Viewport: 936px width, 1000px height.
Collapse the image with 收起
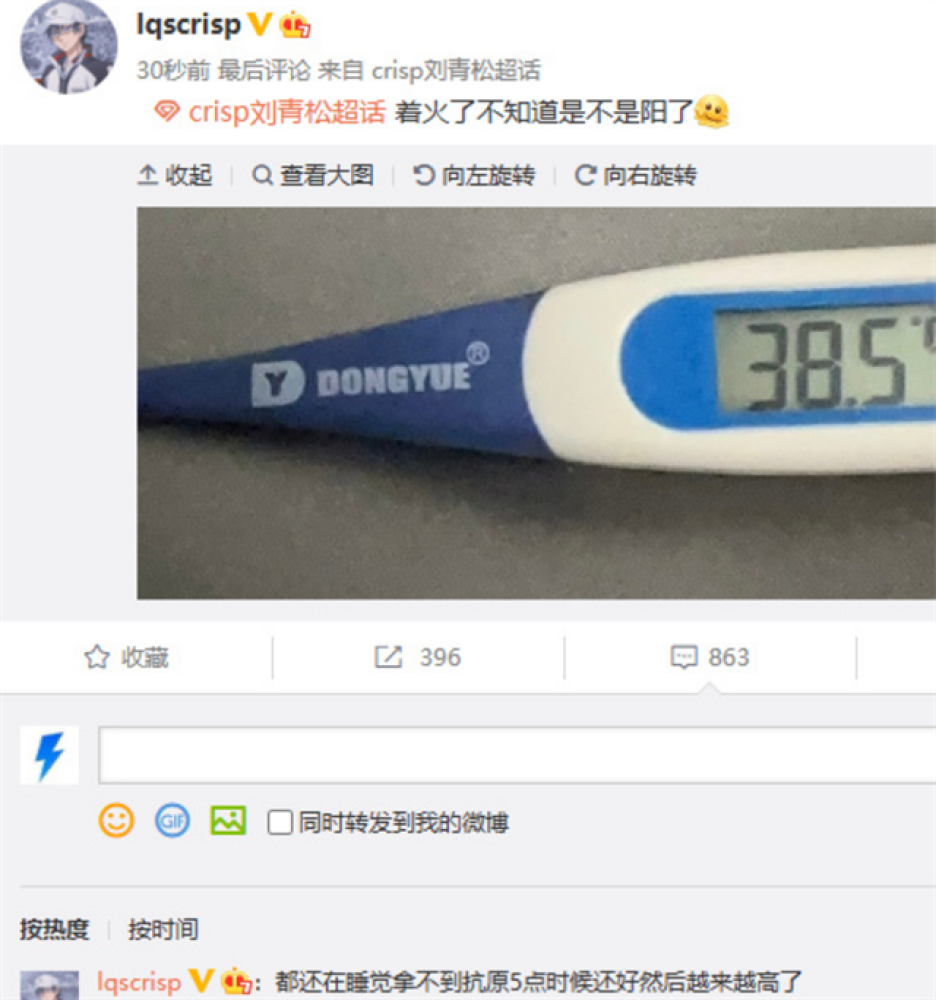[175, 176]
